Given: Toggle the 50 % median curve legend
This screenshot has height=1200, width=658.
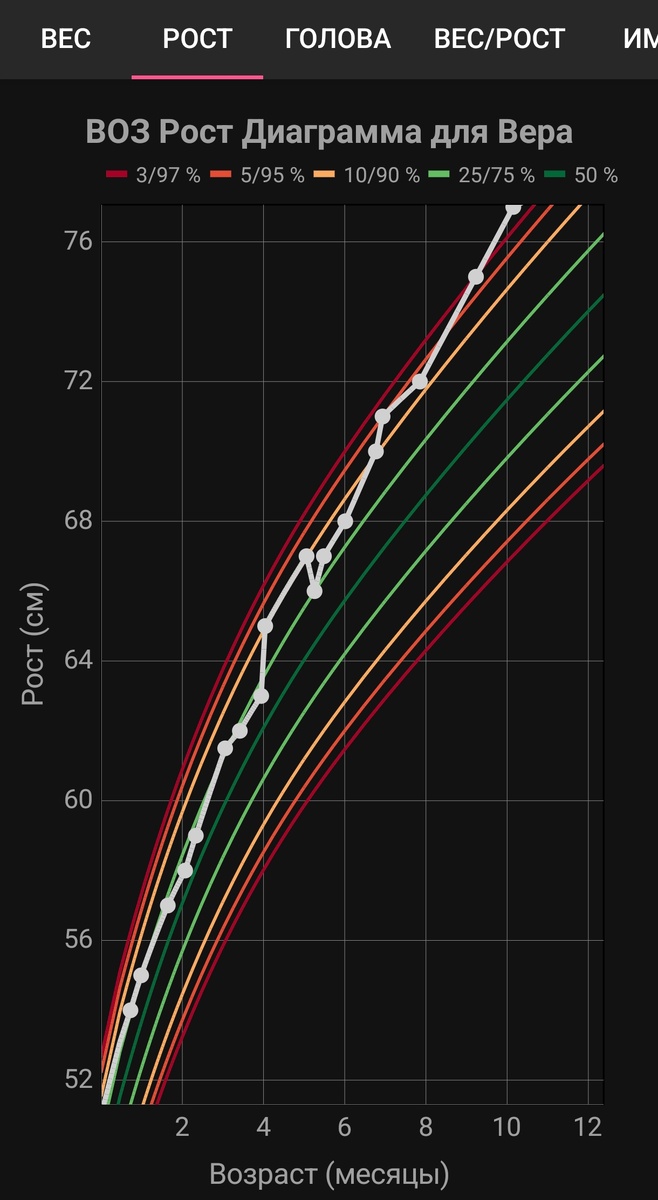Looking at the screenshot, I should (x=582, y=176).
